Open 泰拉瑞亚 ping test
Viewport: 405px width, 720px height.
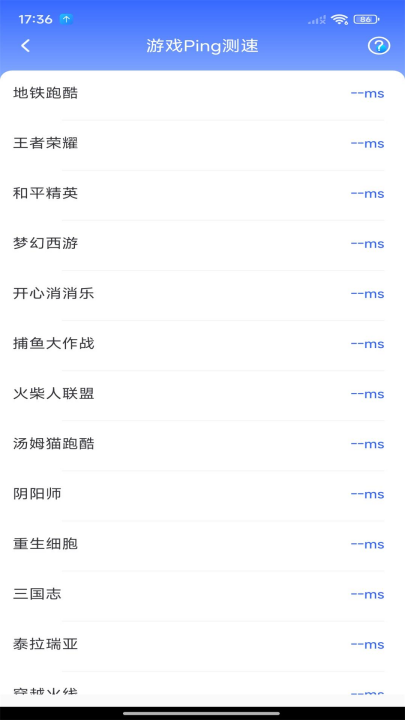point(202,645)
